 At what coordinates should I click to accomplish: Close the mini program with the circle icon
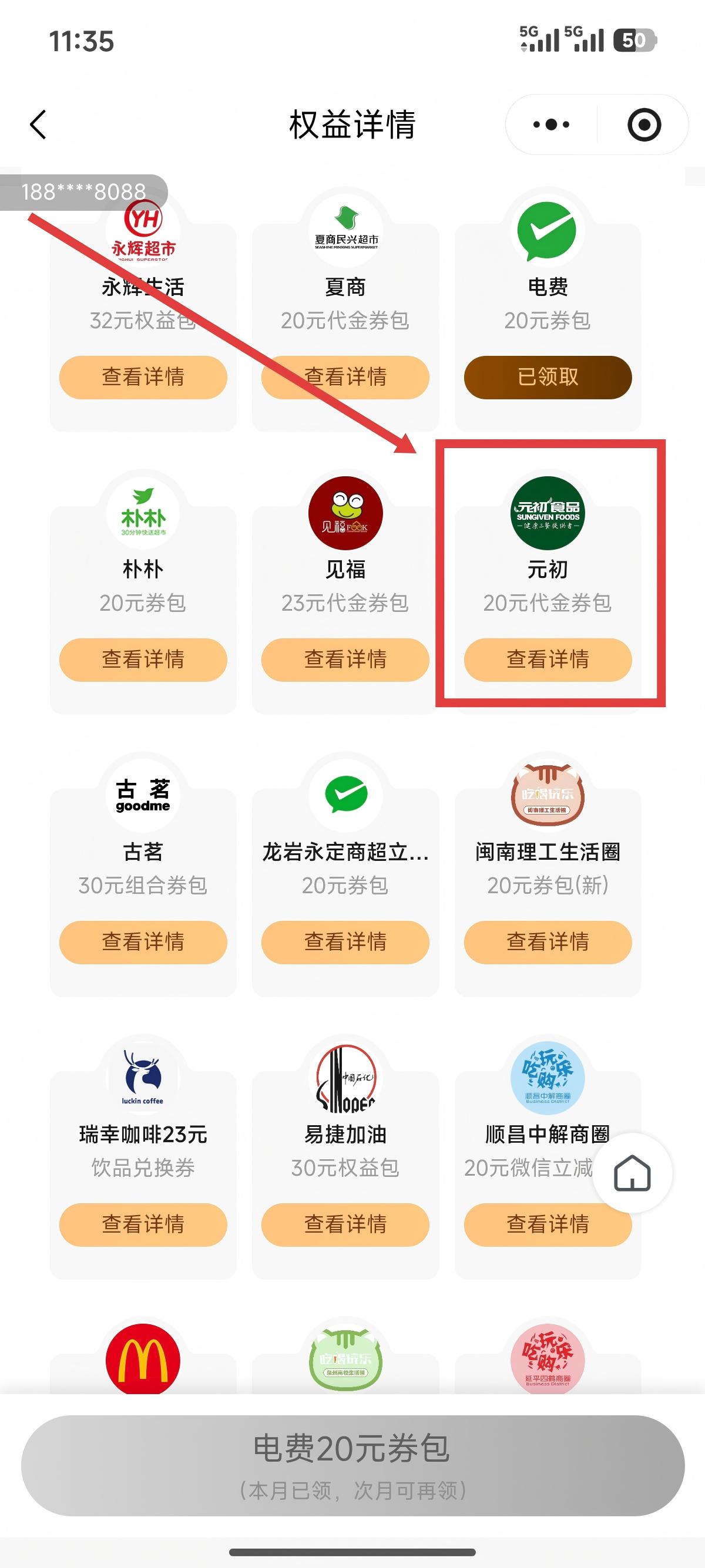tap(643, 125)
